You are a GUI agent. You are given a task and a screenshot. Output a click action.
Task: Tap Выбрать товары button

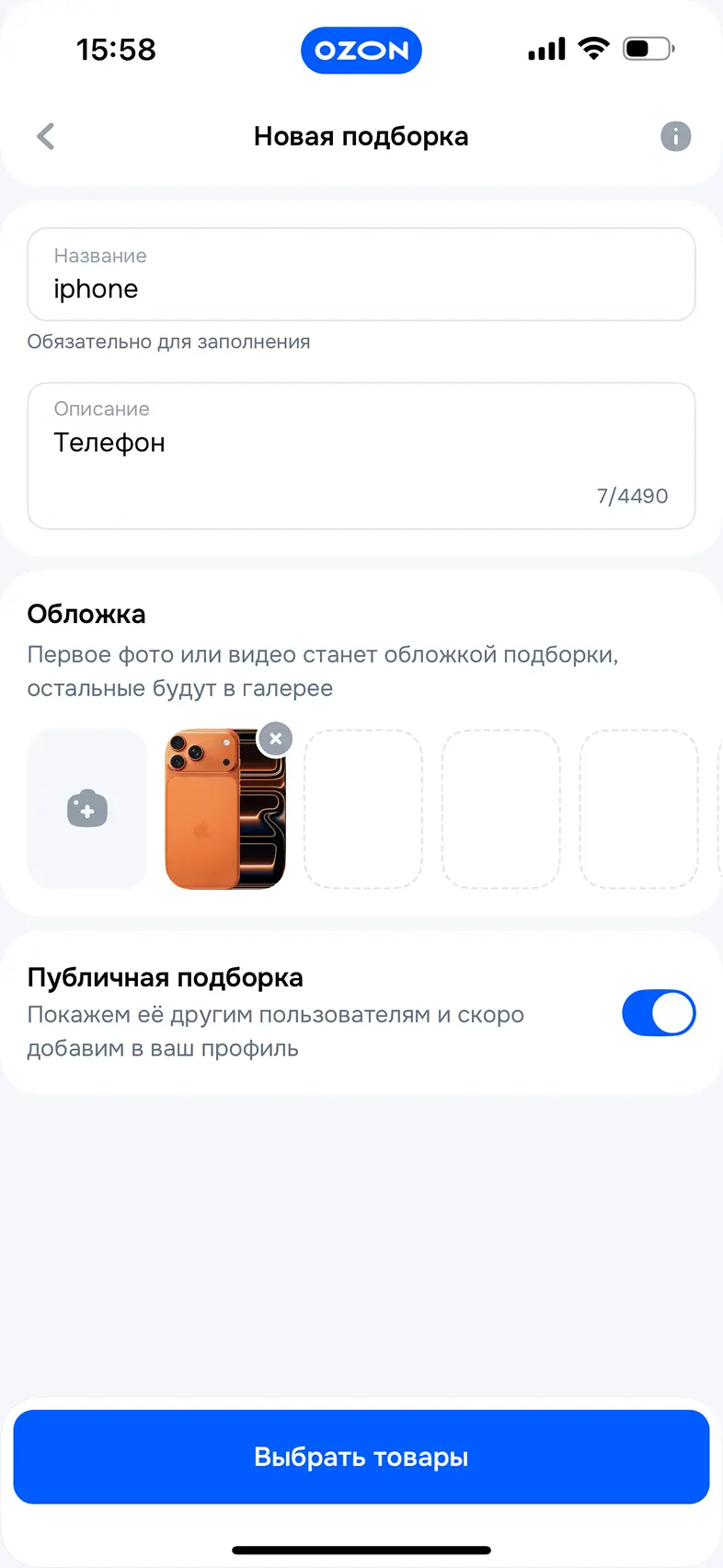361,1457
